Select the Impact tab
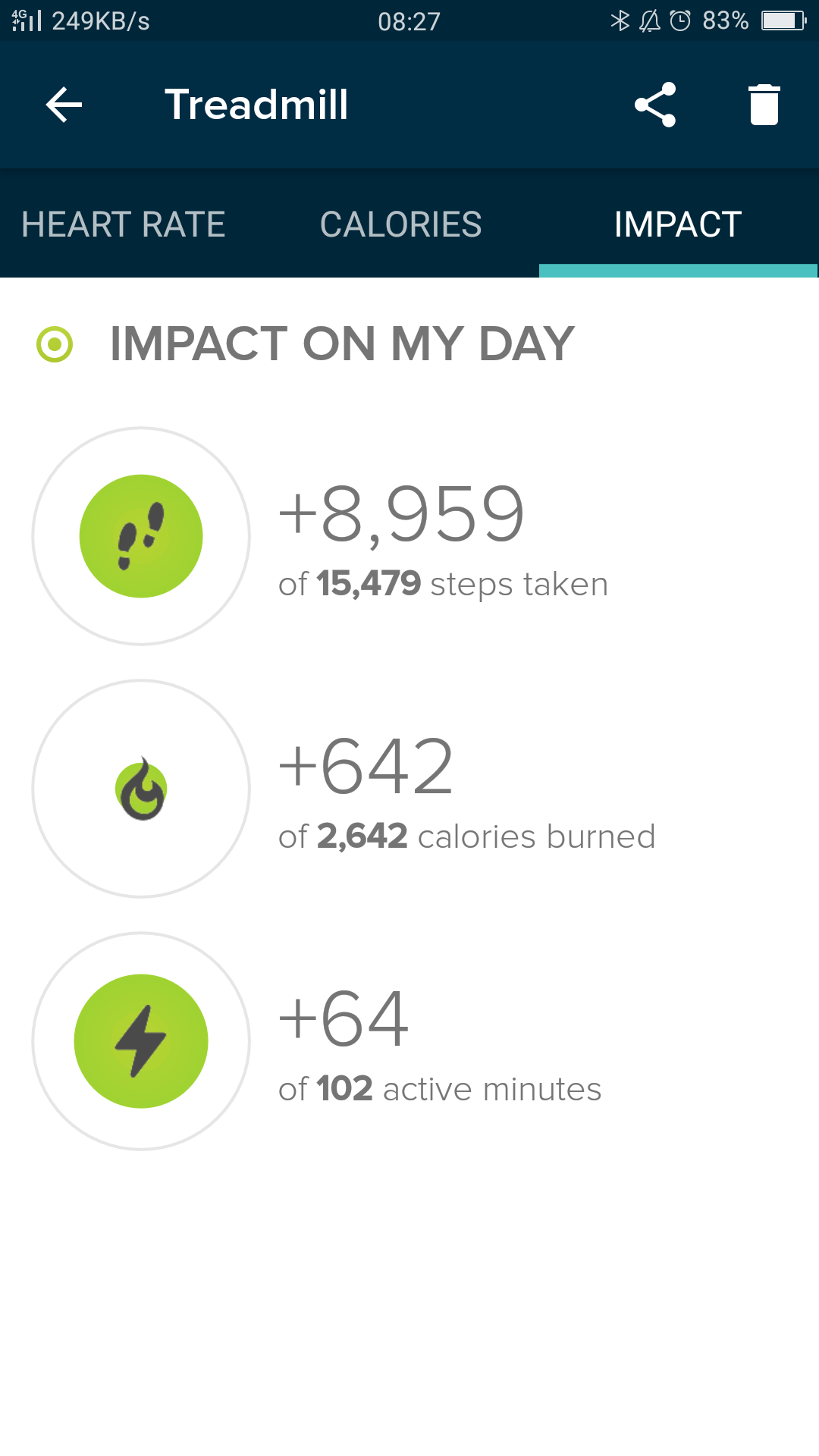Image resolution: width=819 pixels, height=1456 pixels. tap(678, 224)
